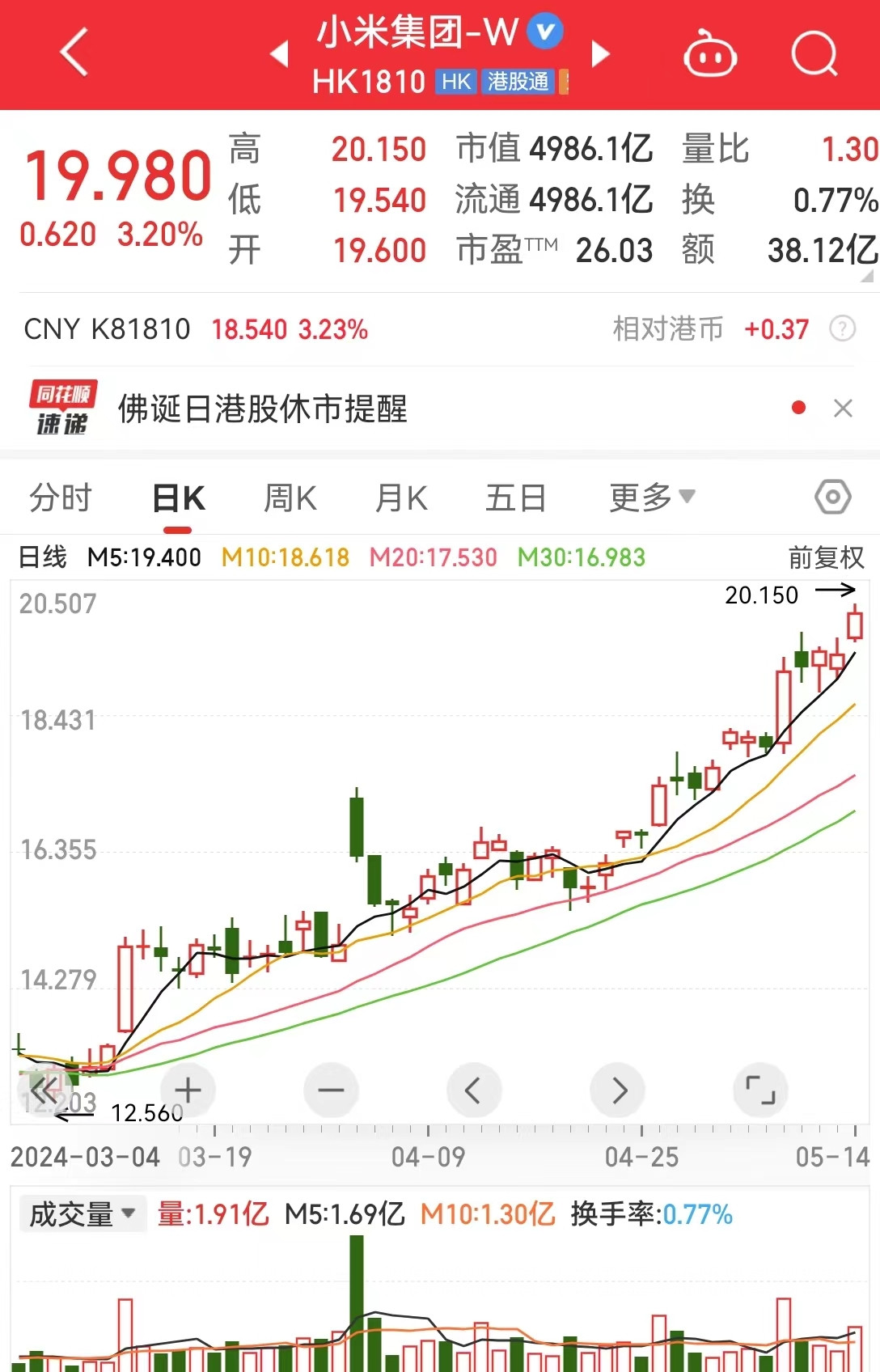Open the stock search

pyautogui.click(x=814, y=53)
